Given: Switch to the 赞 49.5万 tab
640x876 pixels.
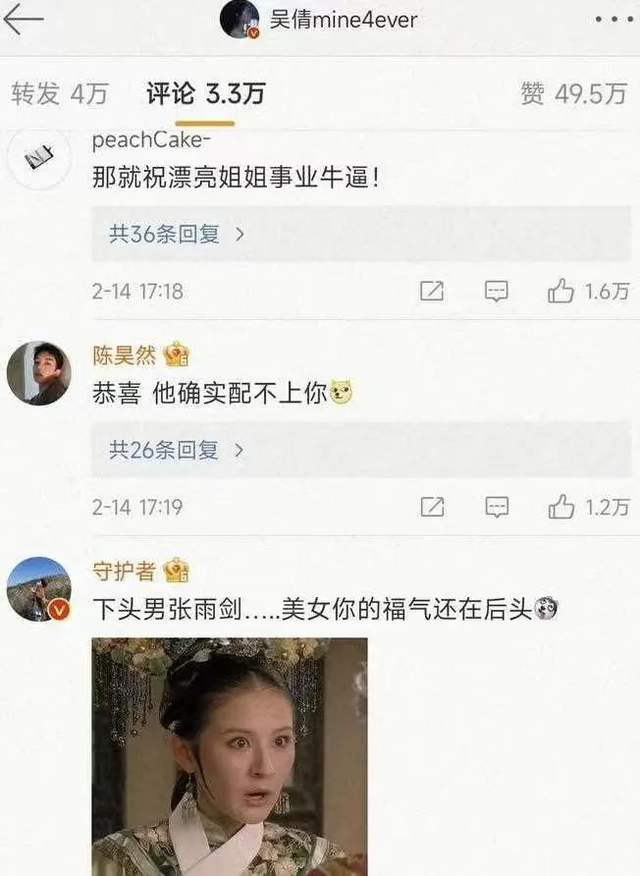Looking at the screenshot, I should [573, 94].
